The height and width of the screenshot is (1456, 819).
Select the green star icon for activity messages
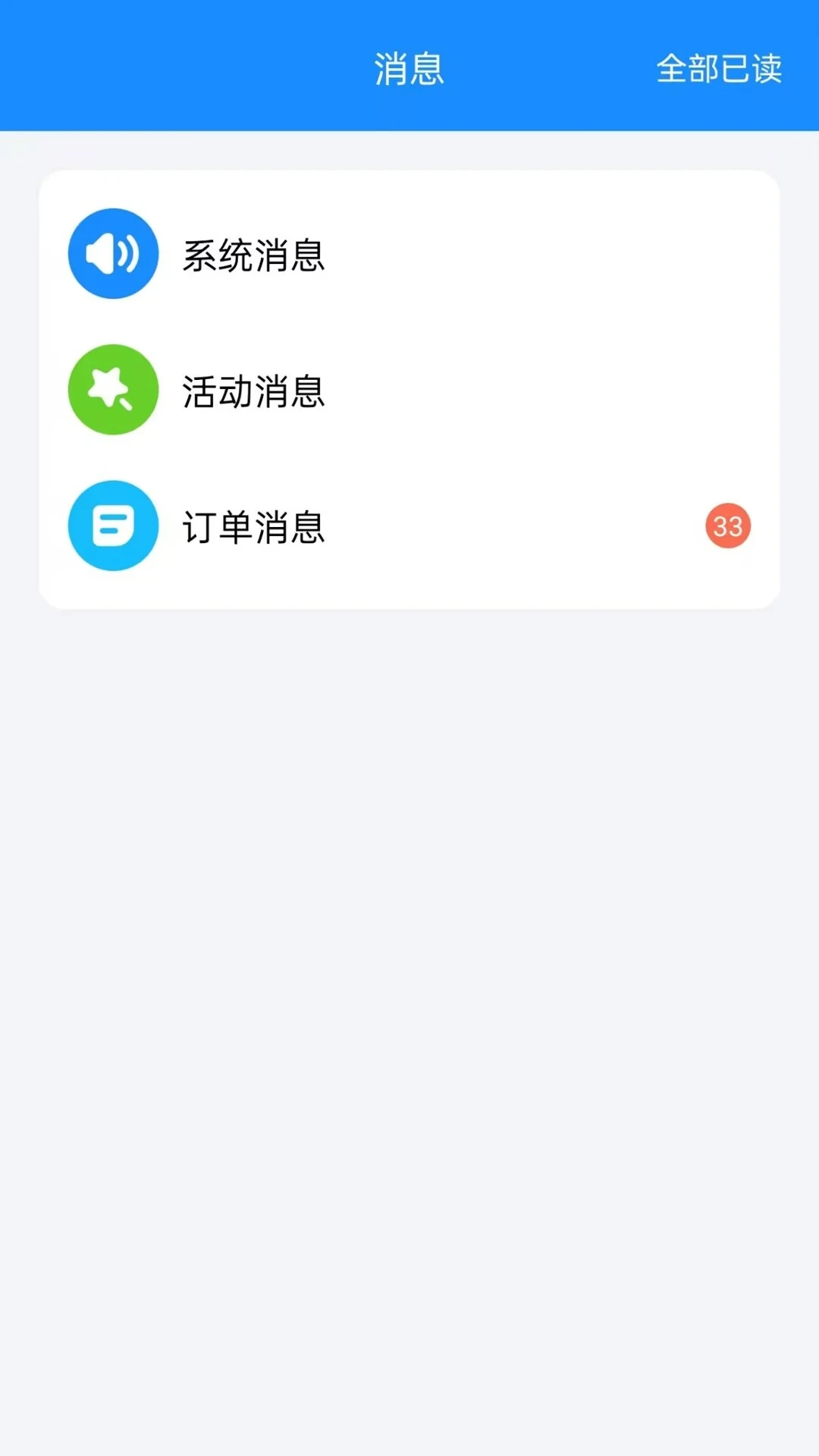click(113, 389)
